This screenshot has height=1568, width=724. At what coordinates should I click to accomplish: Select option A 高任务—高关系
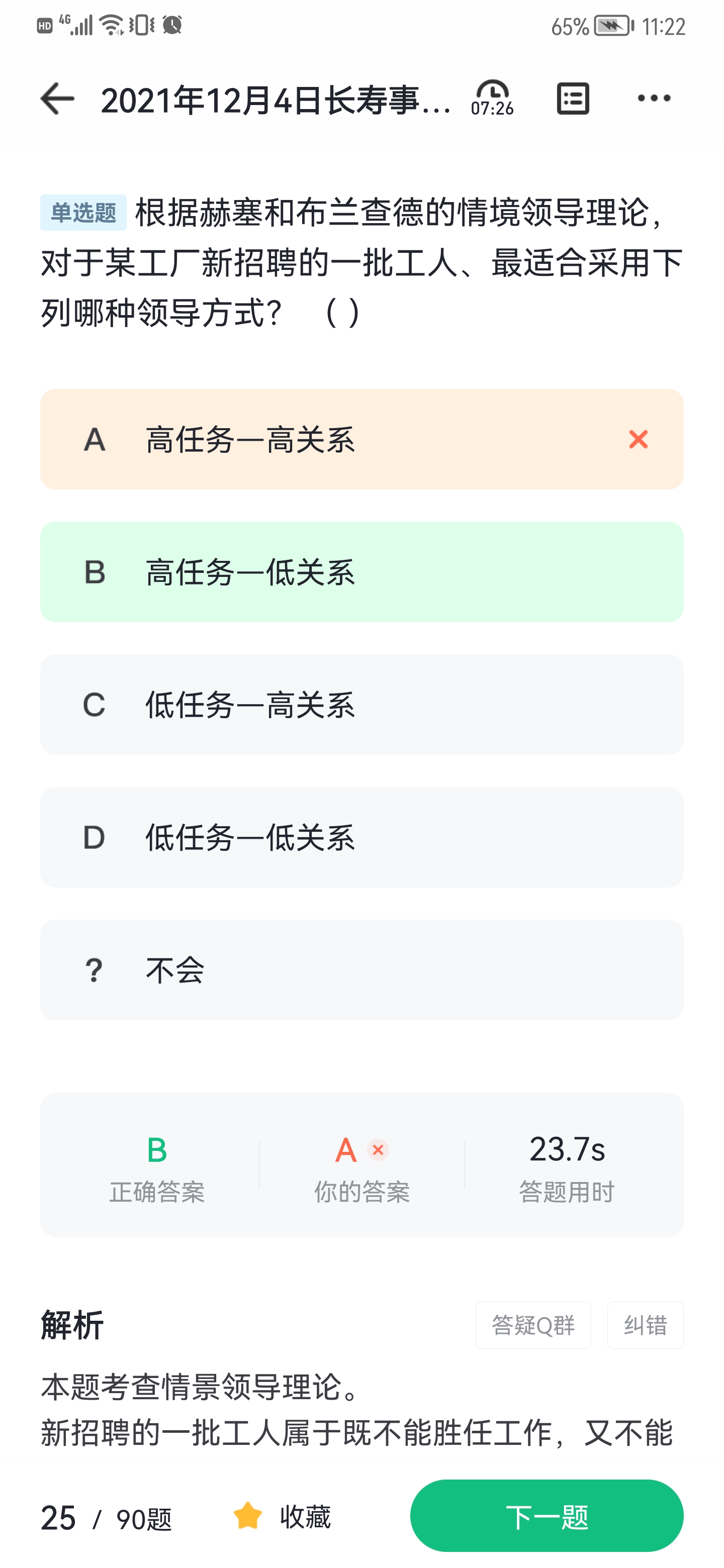tap(361, 439)
